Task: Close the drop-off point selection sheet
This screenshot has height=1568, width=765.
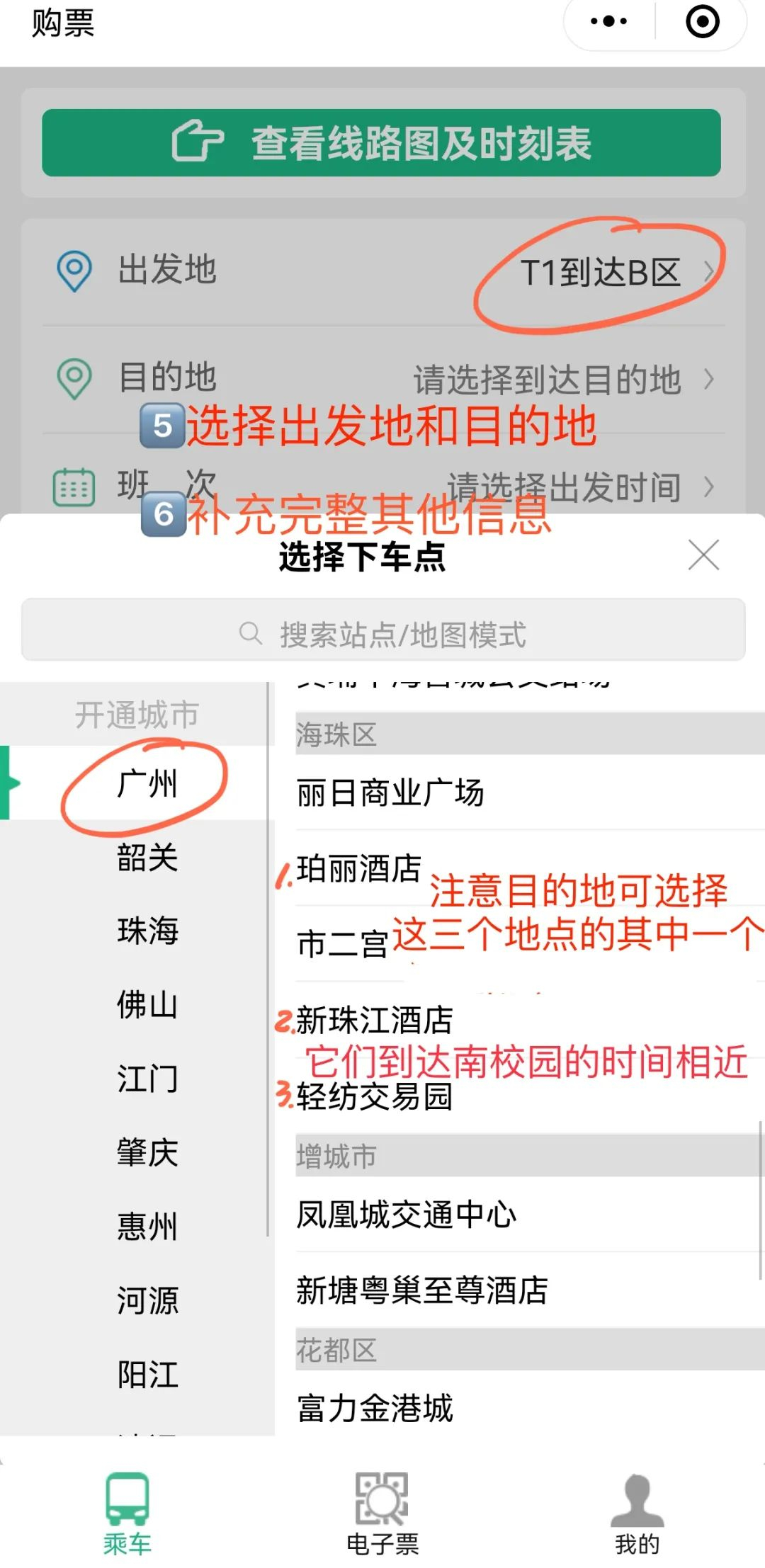Action: coord(703,555)
